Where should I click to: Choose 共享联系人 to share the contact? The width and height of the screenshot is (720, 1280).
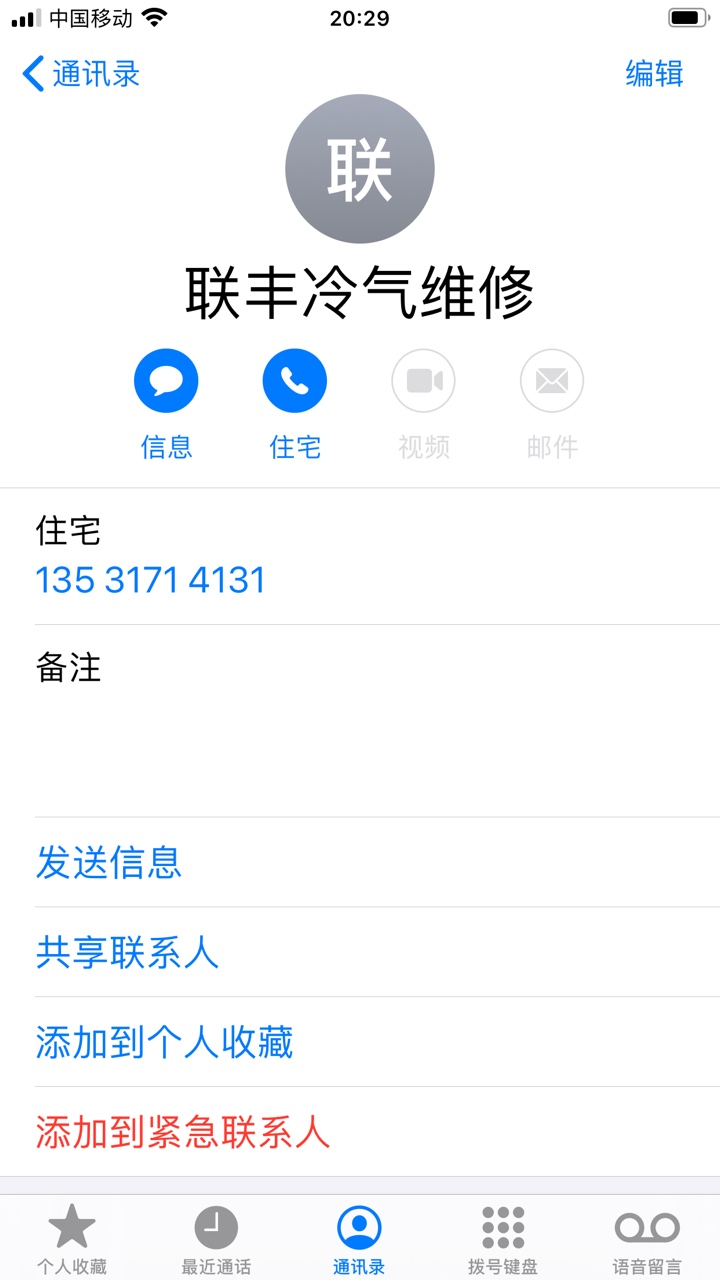(127, 952)
